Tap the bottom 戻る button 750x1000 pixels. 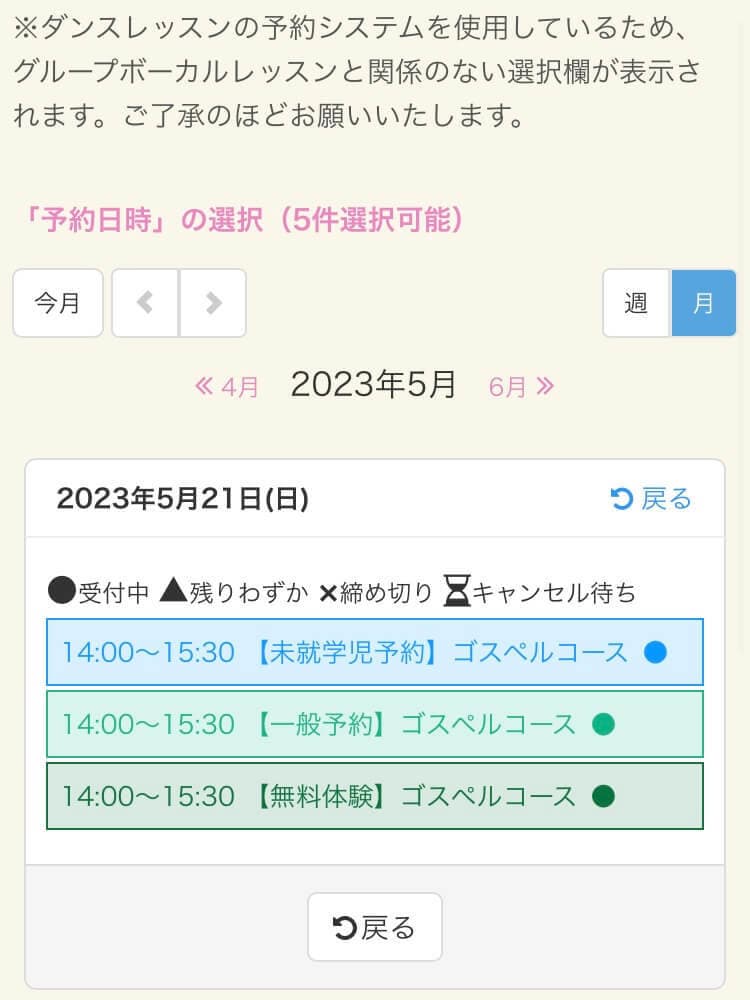[x=374, y=927]
